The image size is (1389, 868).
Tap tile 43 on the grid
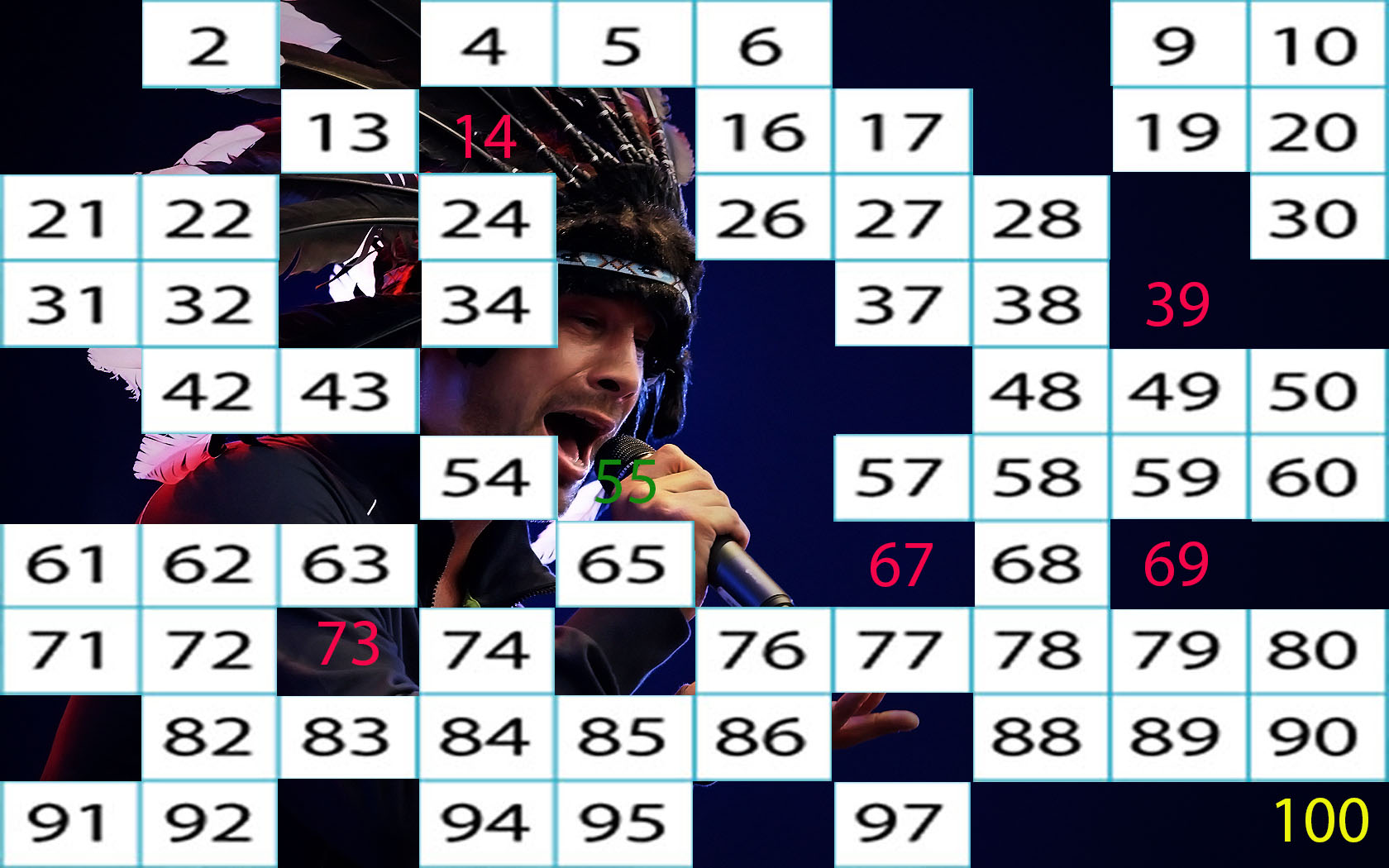click(349, 391)
